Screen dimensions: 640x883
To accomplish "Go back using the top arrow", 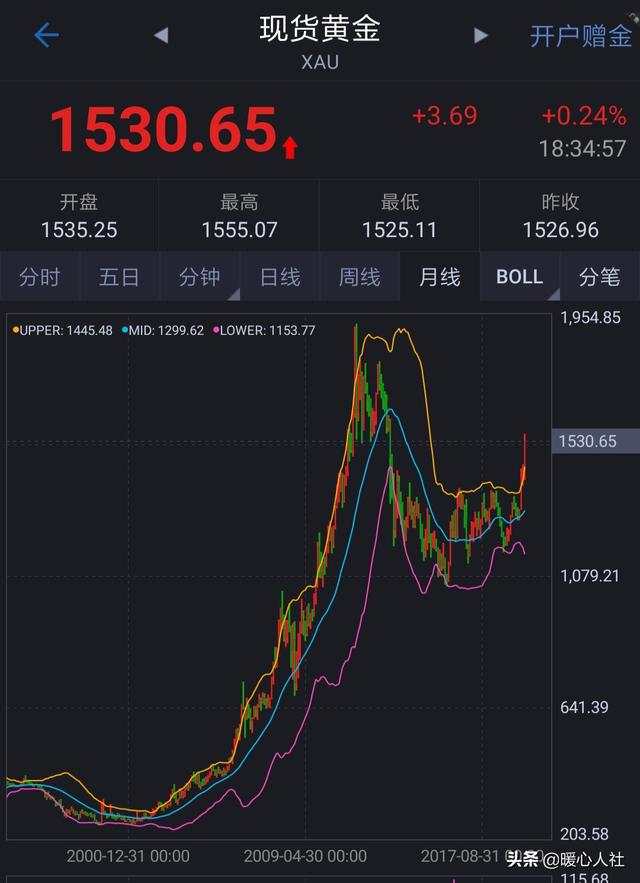I will coord(46,35).
